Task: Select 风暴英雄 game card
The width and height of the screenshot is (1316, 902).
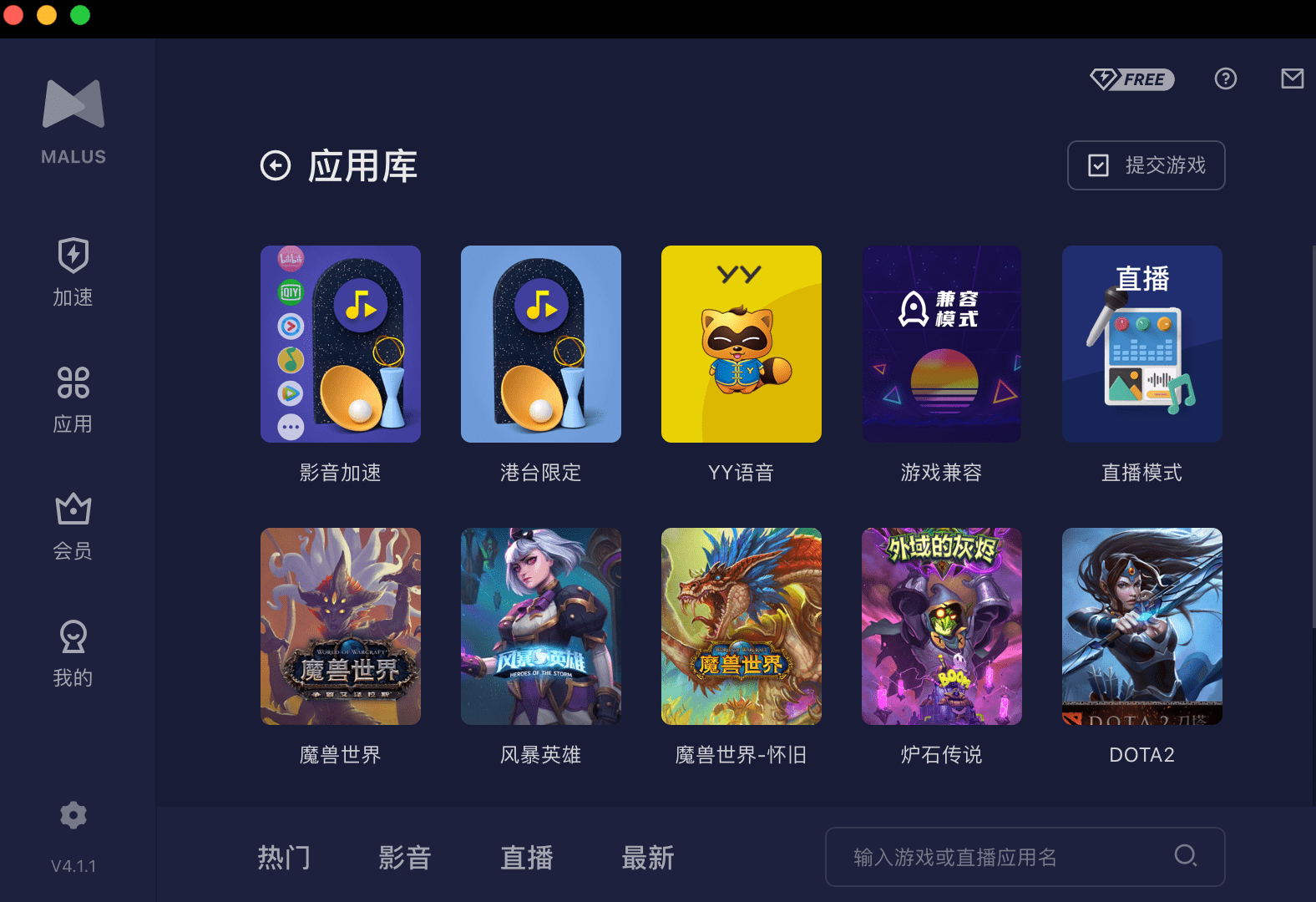Action: pyautogui.click(x=541, y=626)
